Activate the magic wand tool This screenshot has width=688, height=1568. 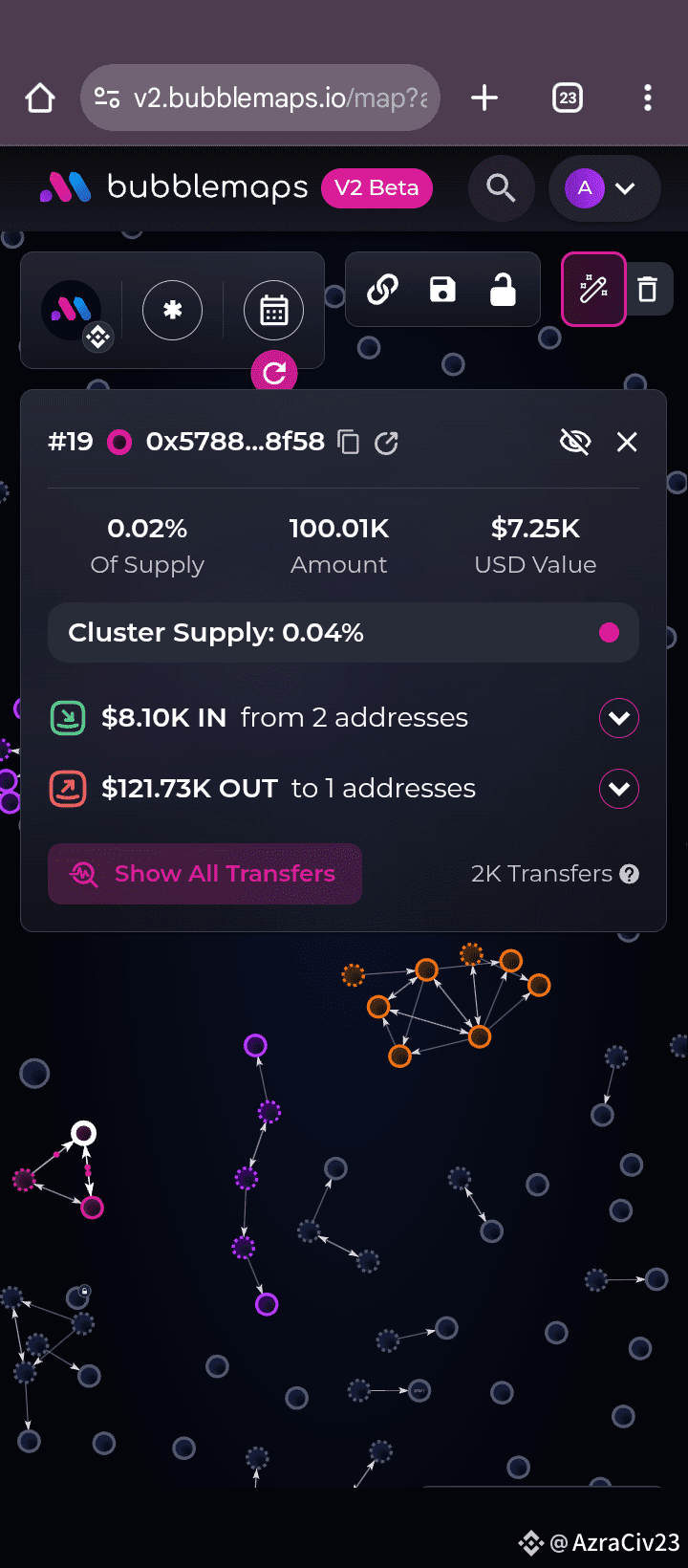pyautogui.click(x=593, y=289)
